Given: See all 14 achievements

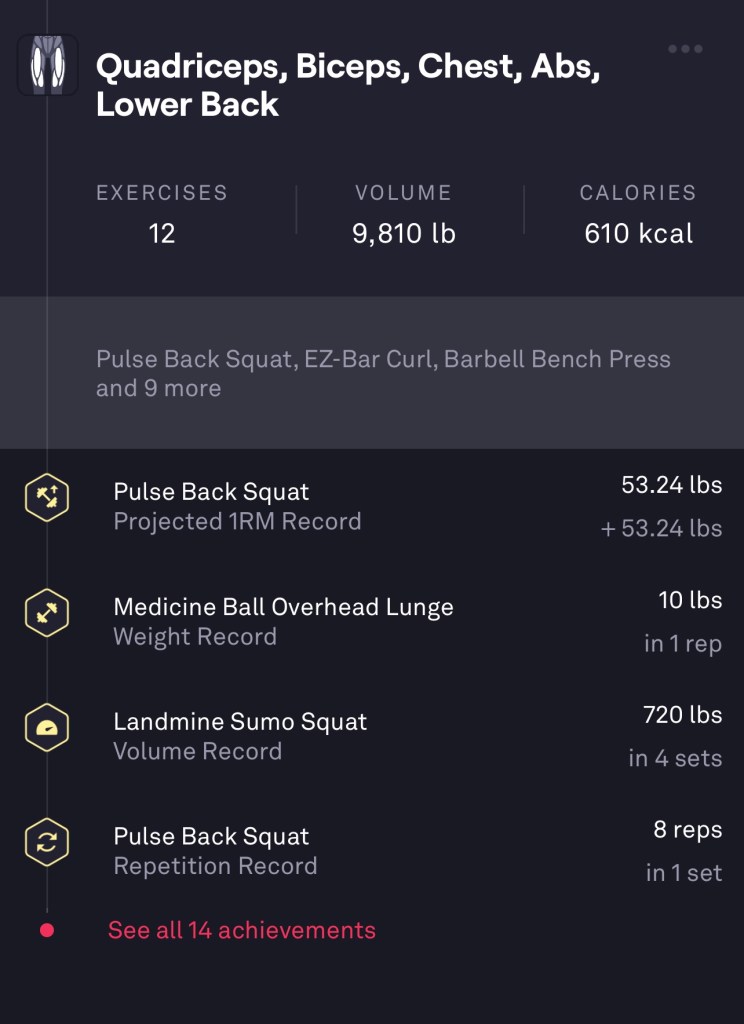Looking at the screenshot, I should click(242, 930).
